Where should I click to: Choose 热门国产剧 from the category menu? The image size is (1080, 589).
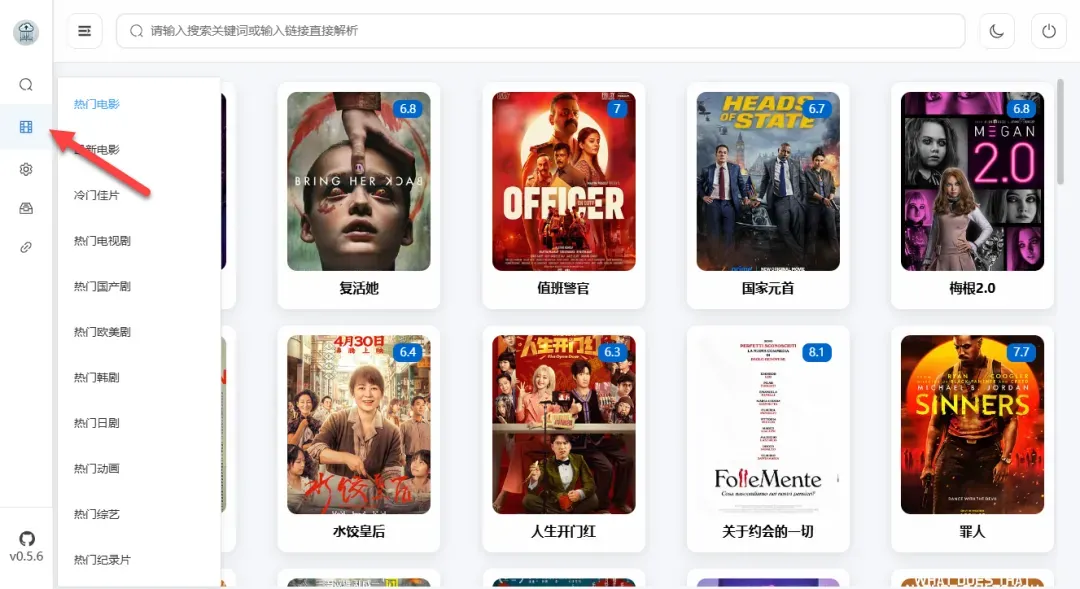pos(102,286)
